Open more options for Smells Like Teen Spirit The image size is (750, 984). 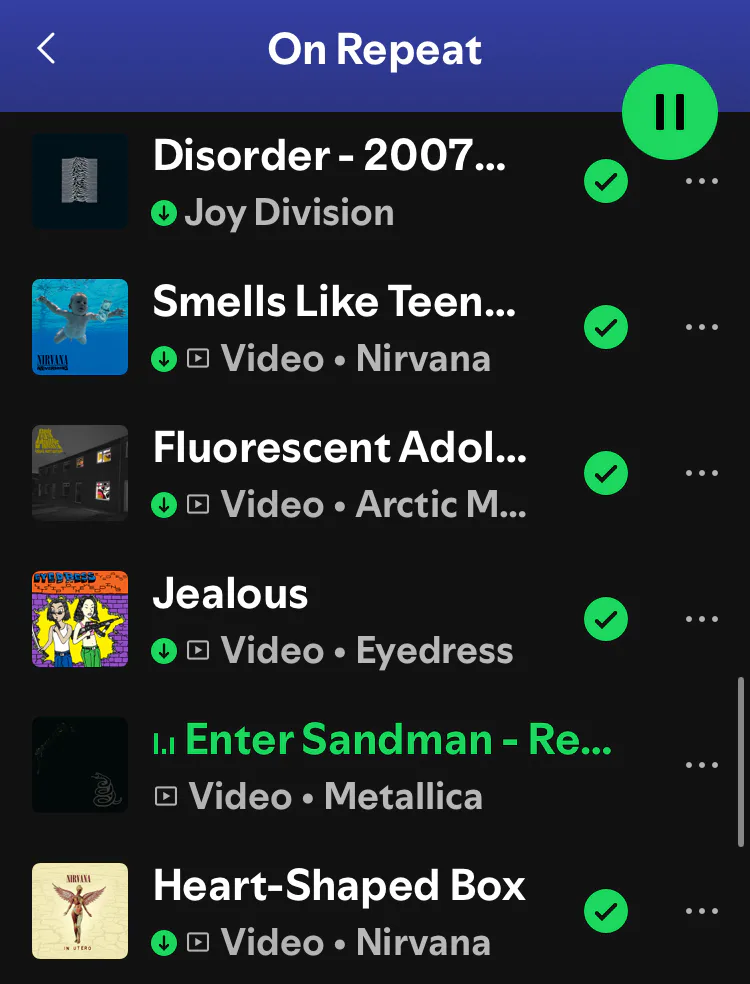tap(702, 327)
